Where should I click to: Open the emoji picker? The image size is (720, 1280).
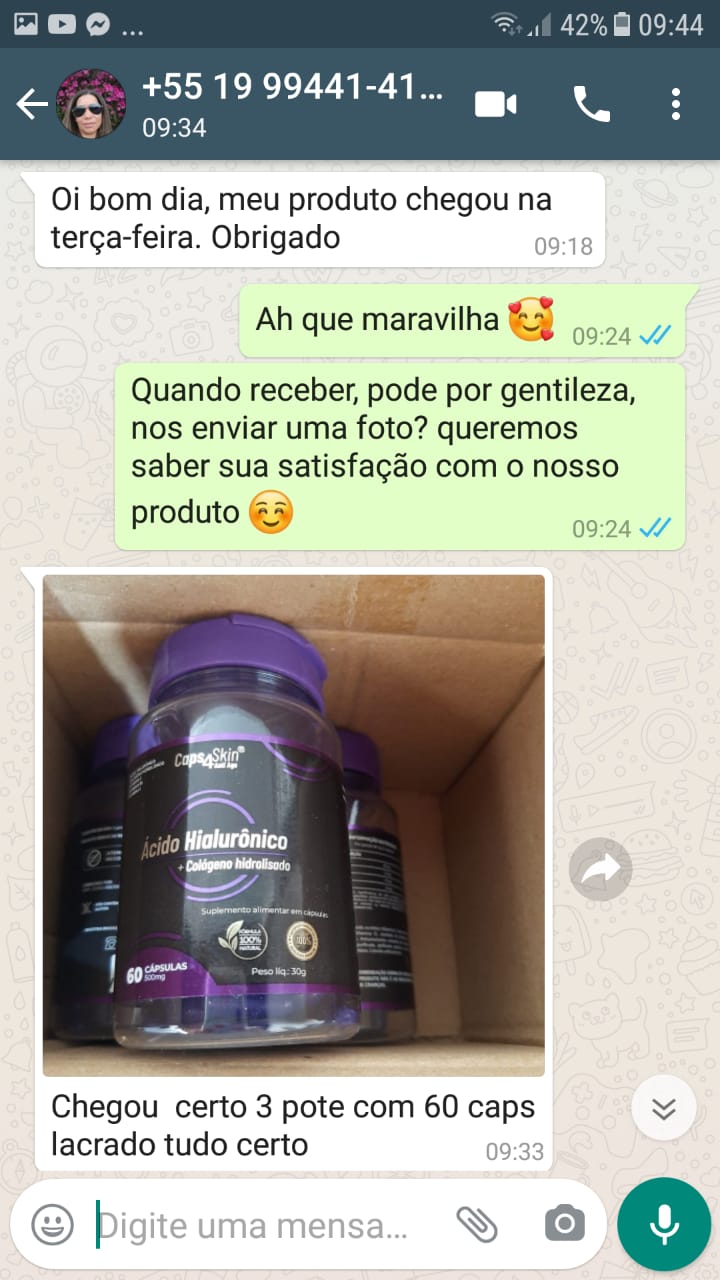click(x=52, y=1224)
